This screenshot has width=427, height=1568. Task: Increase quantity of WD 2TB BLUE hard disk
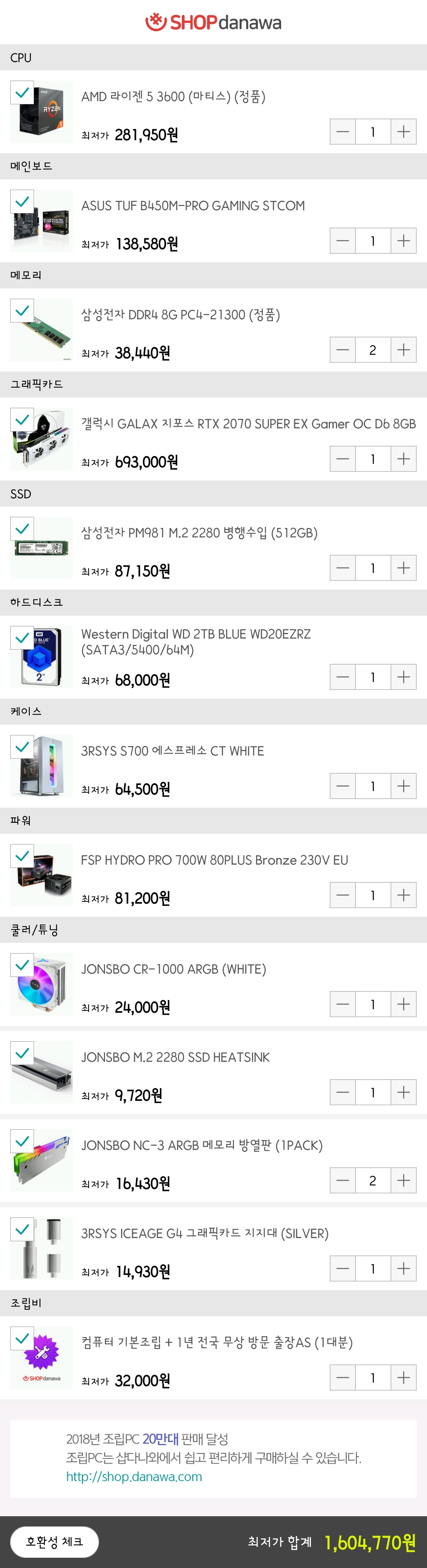[403, 677]
